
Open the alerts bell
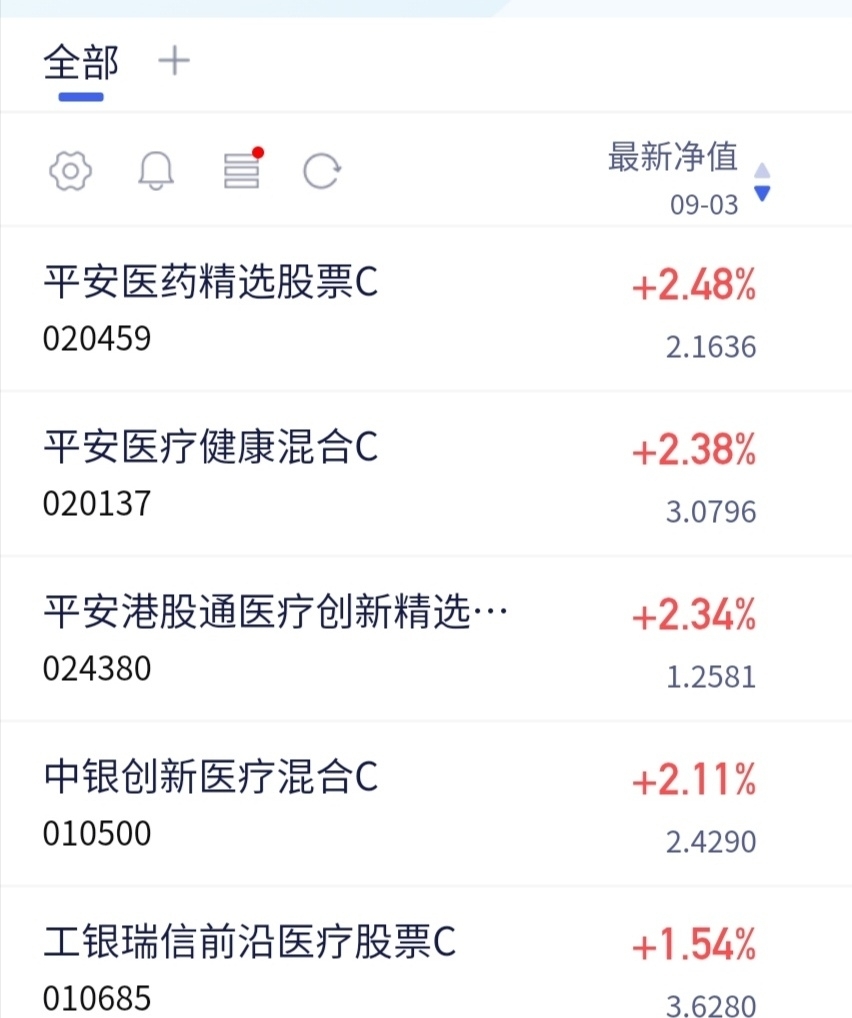coord(155,172)
